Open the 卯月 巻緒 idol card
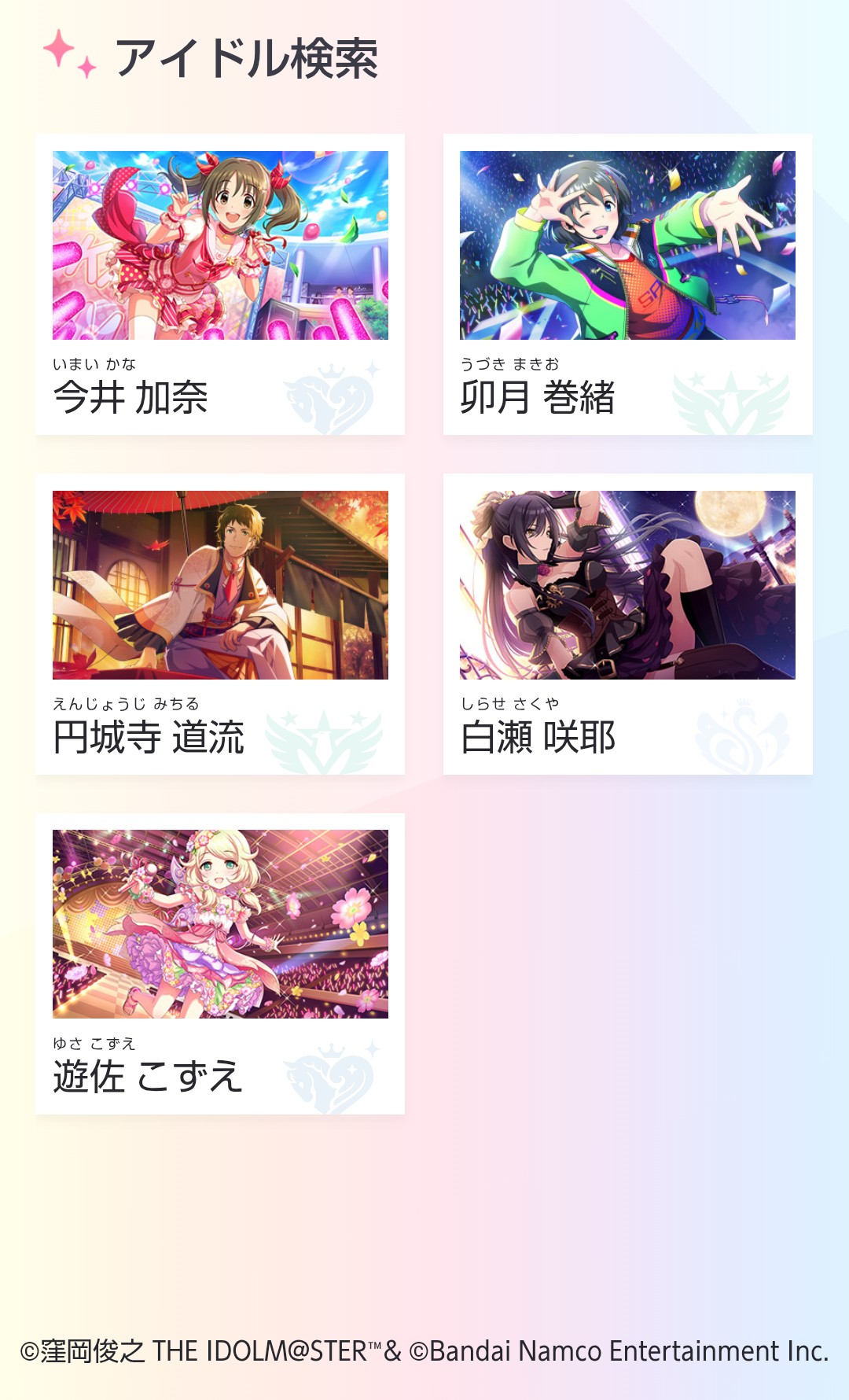This screenshot has width=849, height=1400. [627, 284]
